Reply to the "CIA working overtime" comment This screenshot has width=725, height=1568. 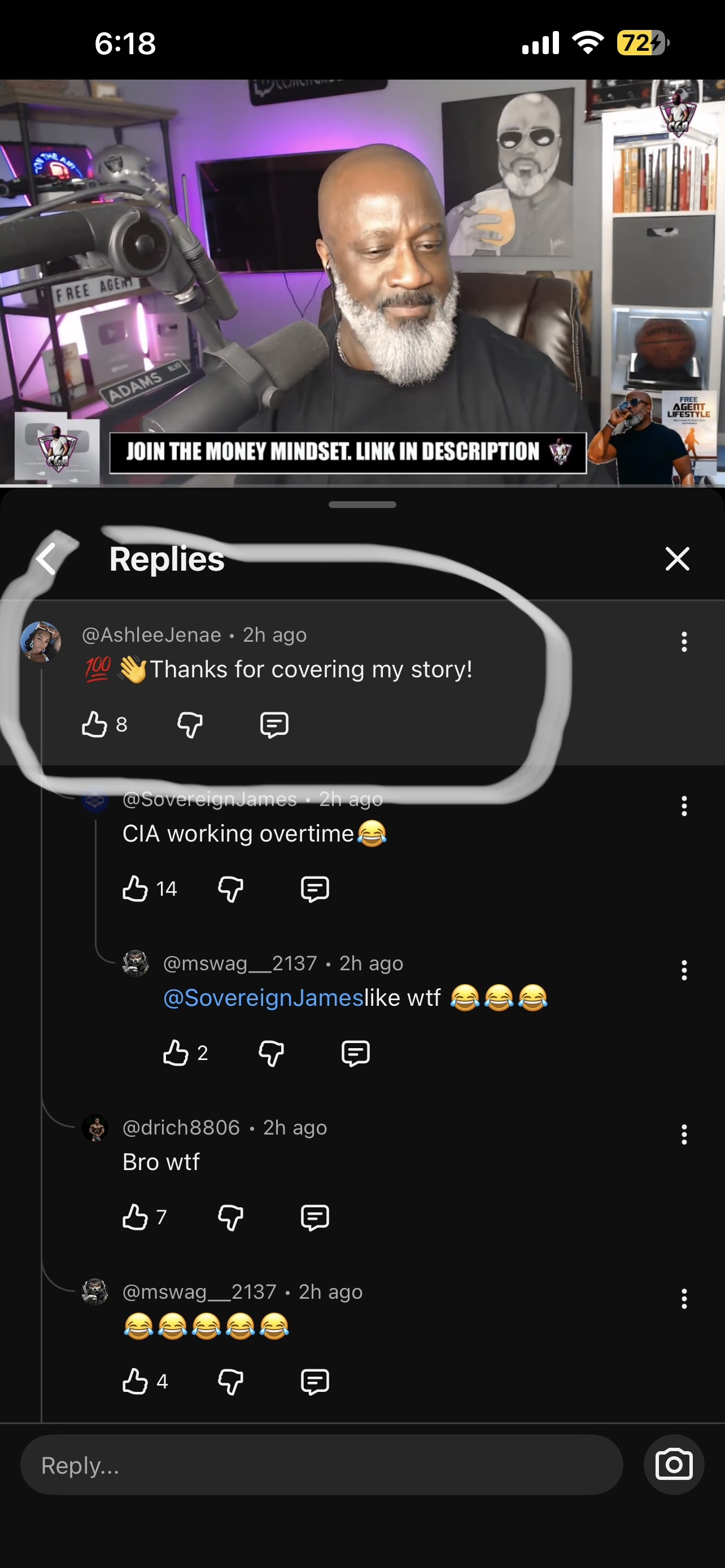tap(315, 888)
